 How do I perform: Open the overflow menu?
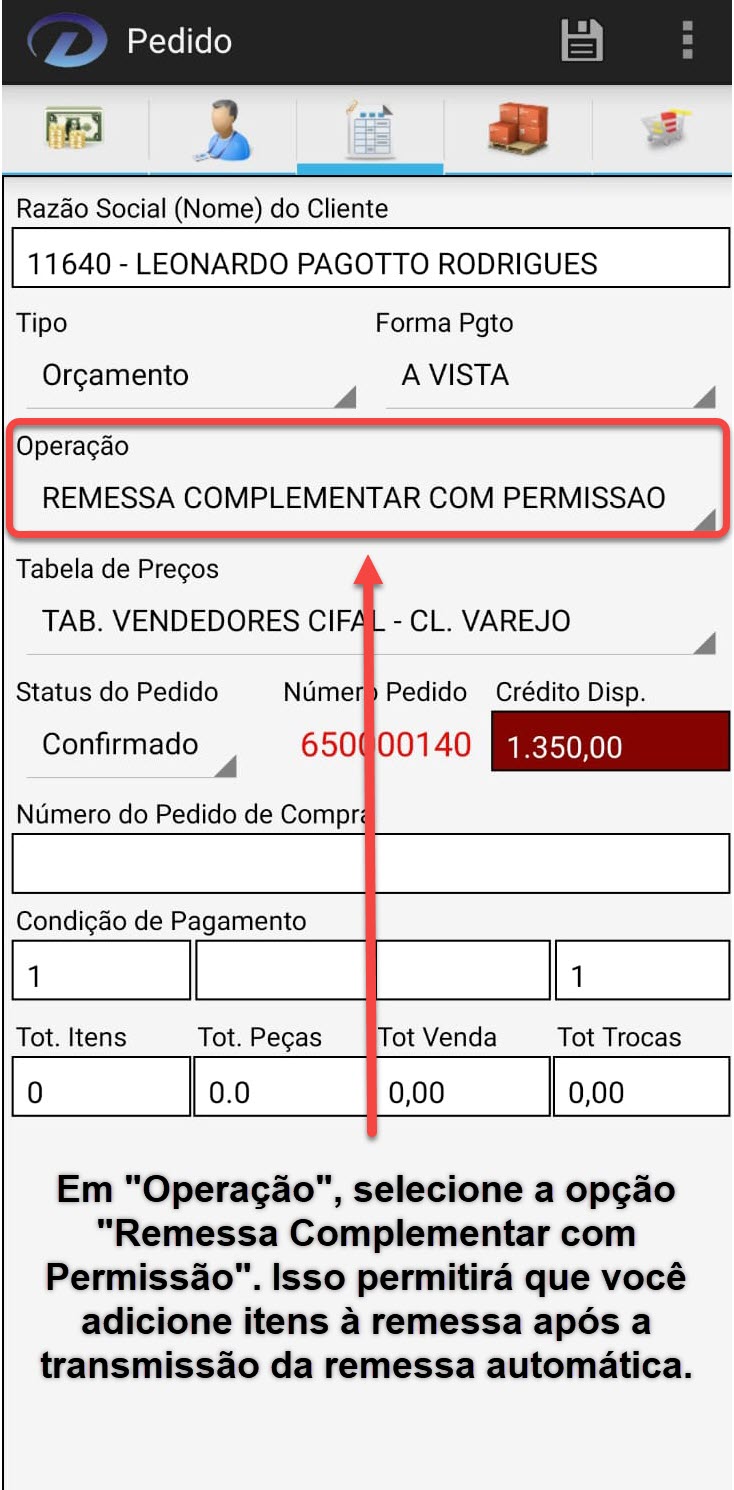[x=687, y=41]
